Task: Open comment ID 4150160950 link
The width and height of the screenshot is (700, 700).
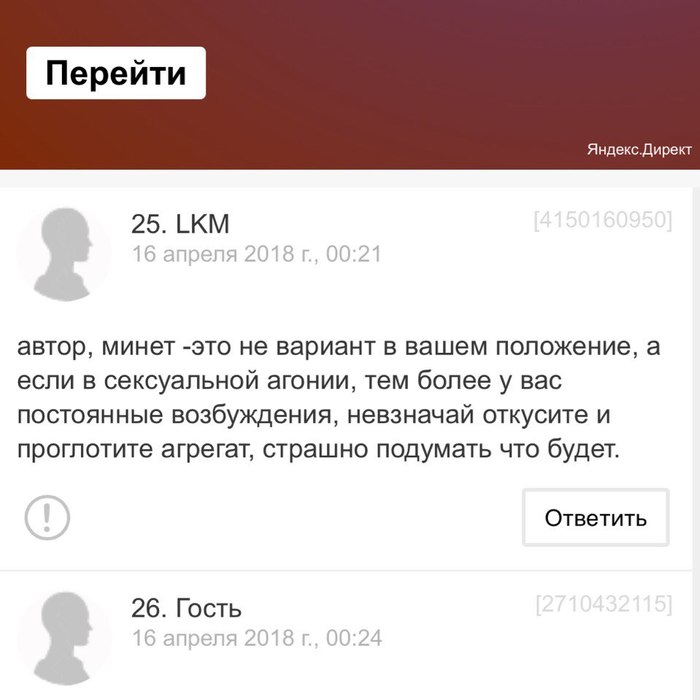Action: tap(603, 220)
